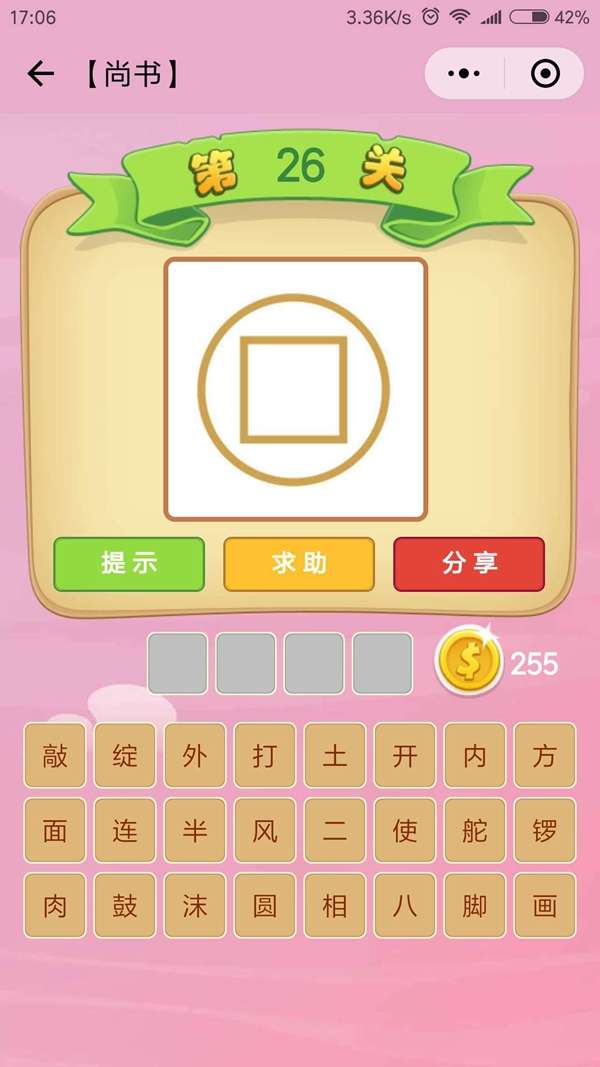Choose the 画 character tile
600x1067 pixels.
[545, 906]
